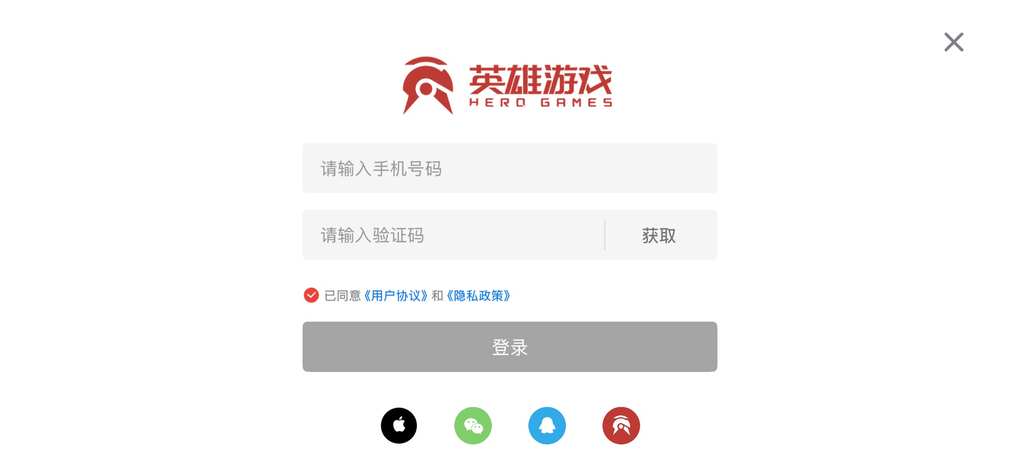Open the 隐私政策 link
This screenshot has width=1020, height=471.
point(479,296)
